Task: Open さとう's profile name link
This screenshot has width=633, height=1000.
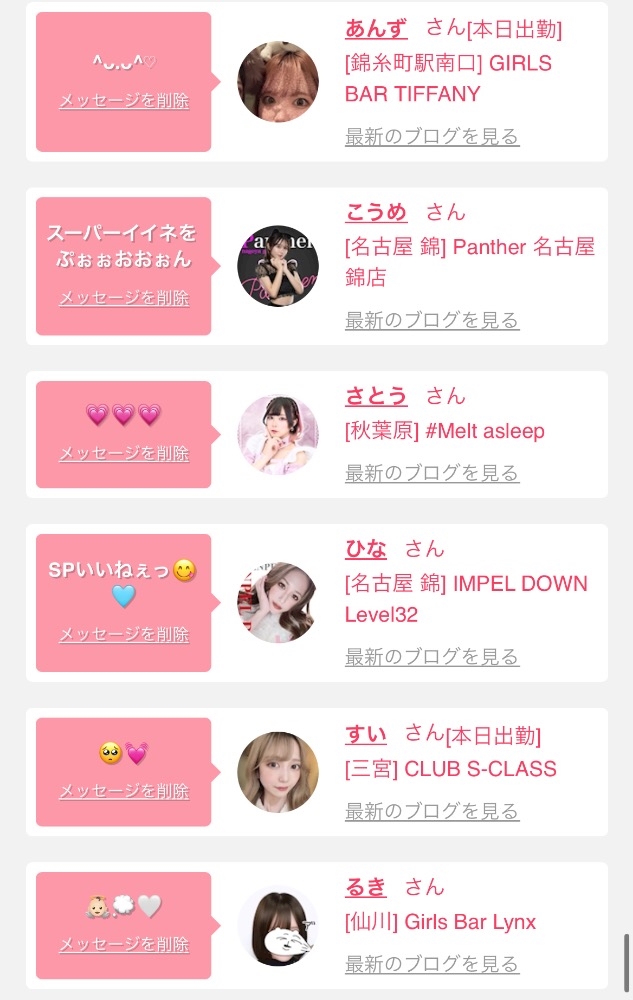Action: (x=376, y=396)
